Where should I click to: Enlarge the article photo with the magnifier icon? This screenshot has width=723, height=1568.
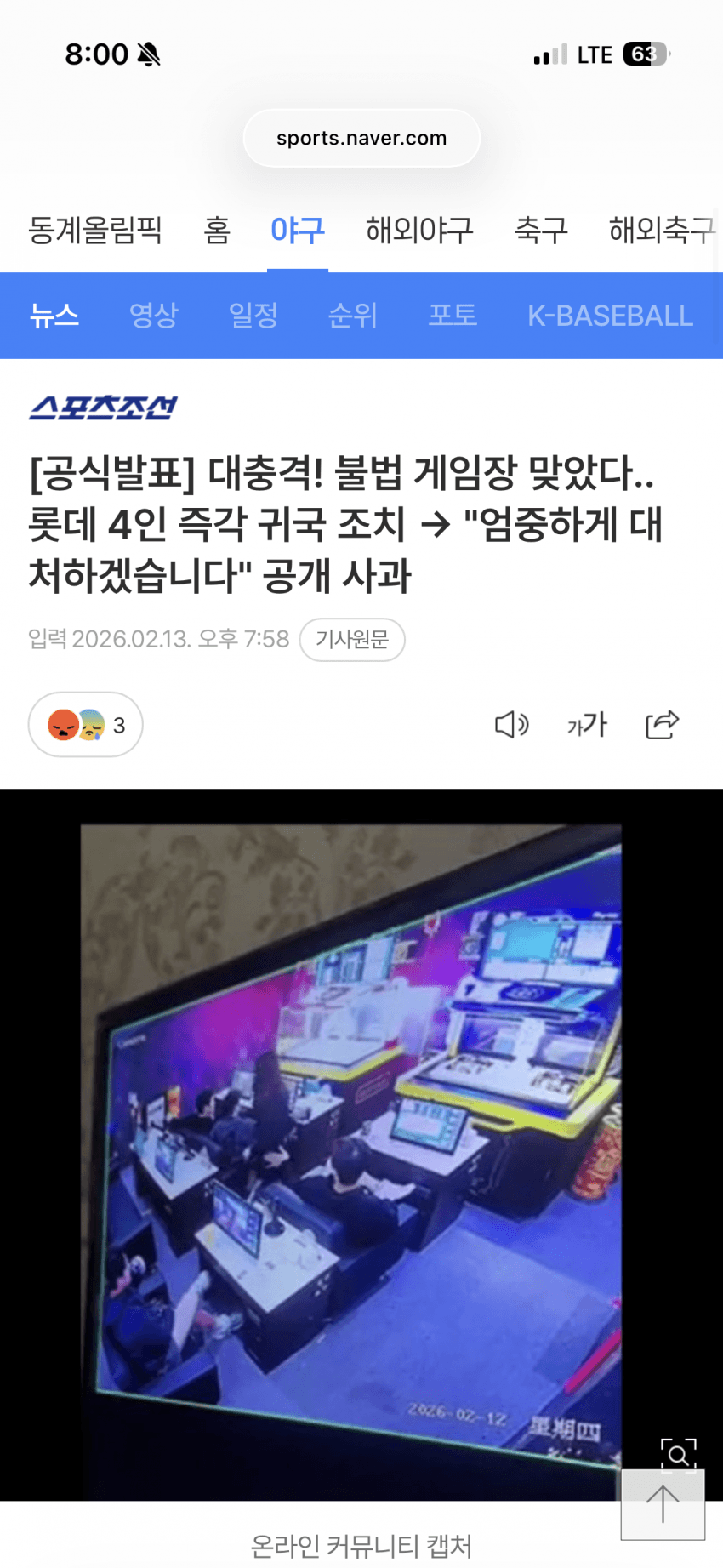pyautogui.click(x=678, y=1454)
